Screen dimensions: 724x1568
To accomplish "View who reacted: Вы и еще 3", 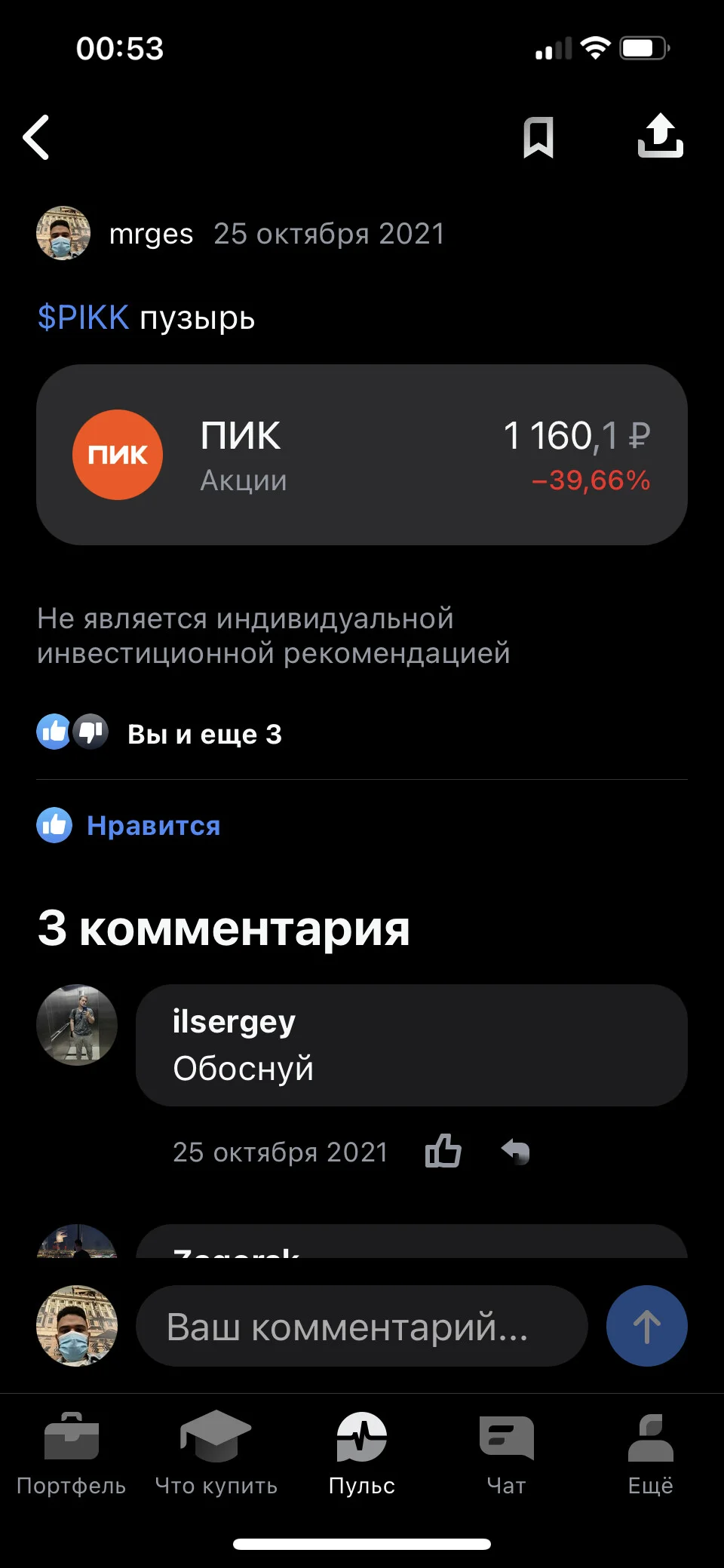I will pos(159,733).
